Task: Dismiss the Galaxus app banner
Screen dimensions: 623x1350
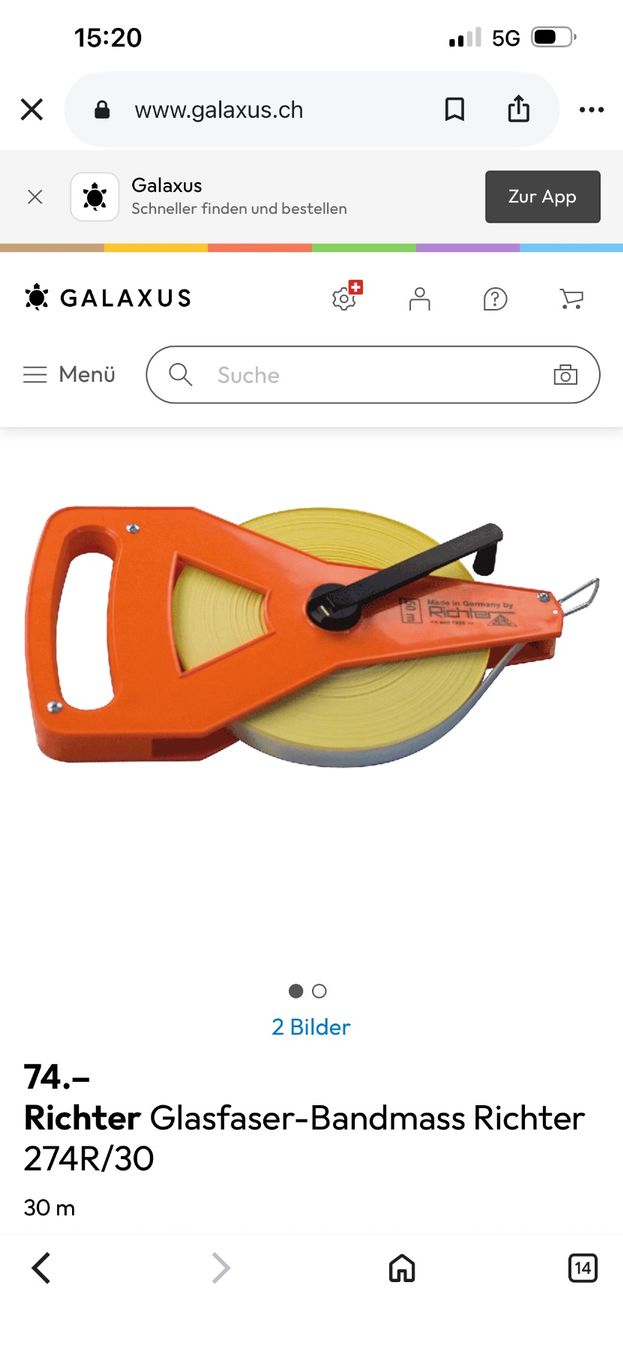Action: click(35, 197)
